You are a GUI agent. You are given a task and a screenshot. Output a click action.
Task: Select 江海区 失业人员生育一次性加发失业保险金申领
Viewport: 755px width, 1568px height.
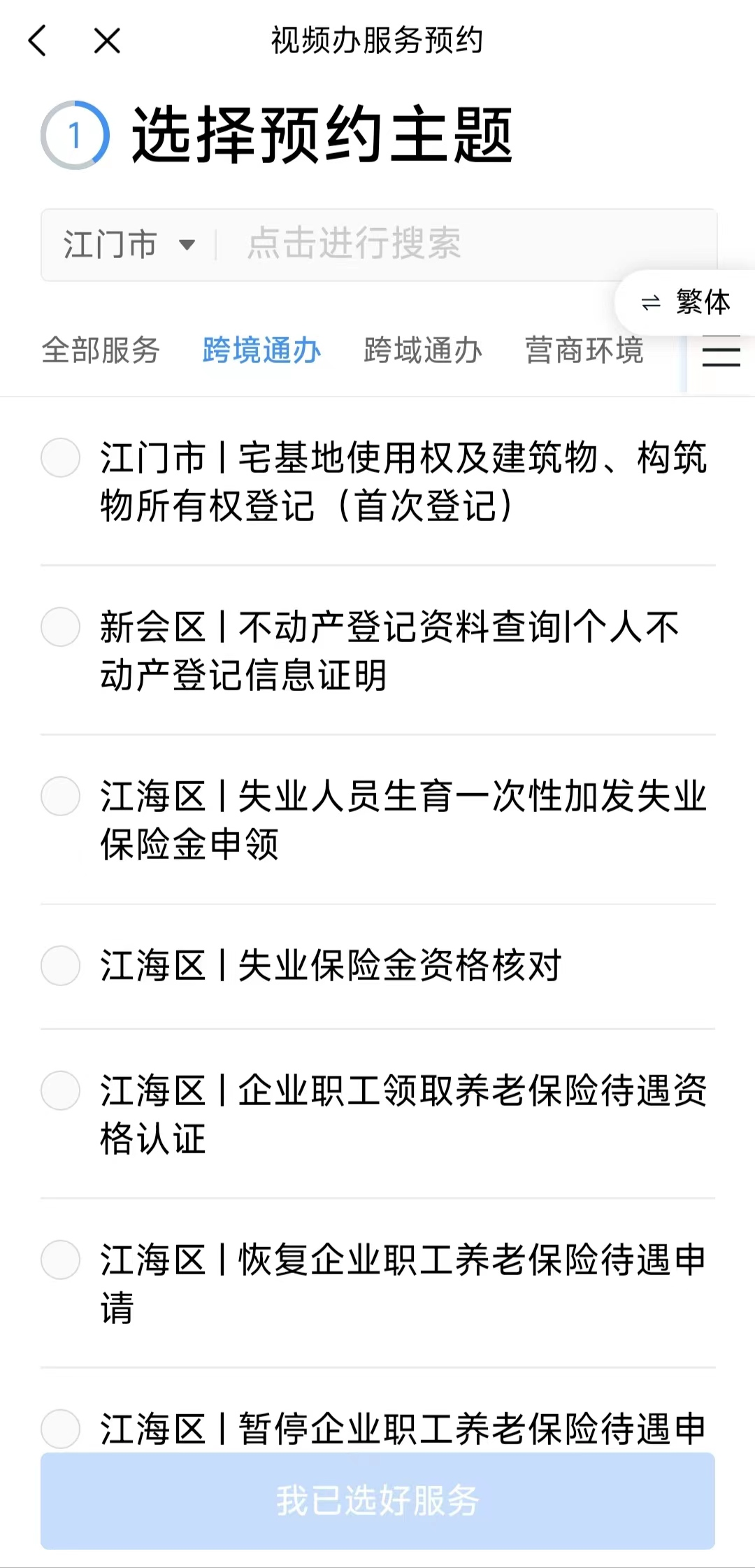pyautogui.click(x=61, y=796)
